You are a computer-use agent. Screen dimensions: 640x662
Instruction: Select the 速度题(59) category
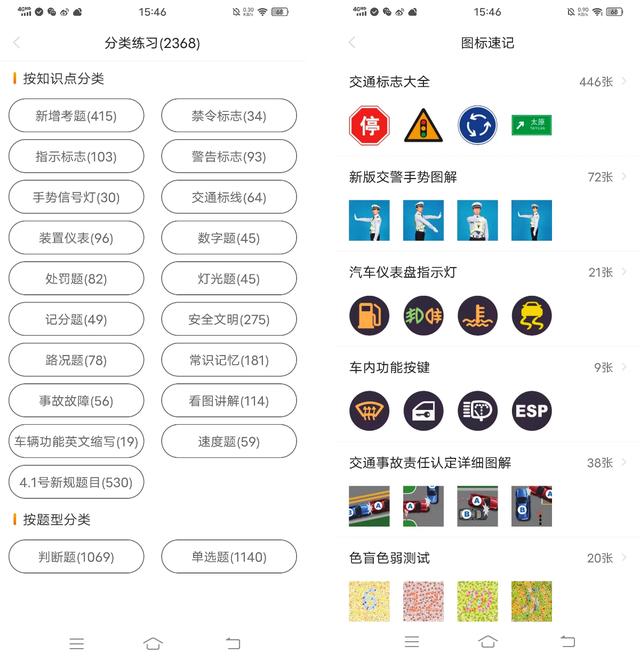pos(229,441)
